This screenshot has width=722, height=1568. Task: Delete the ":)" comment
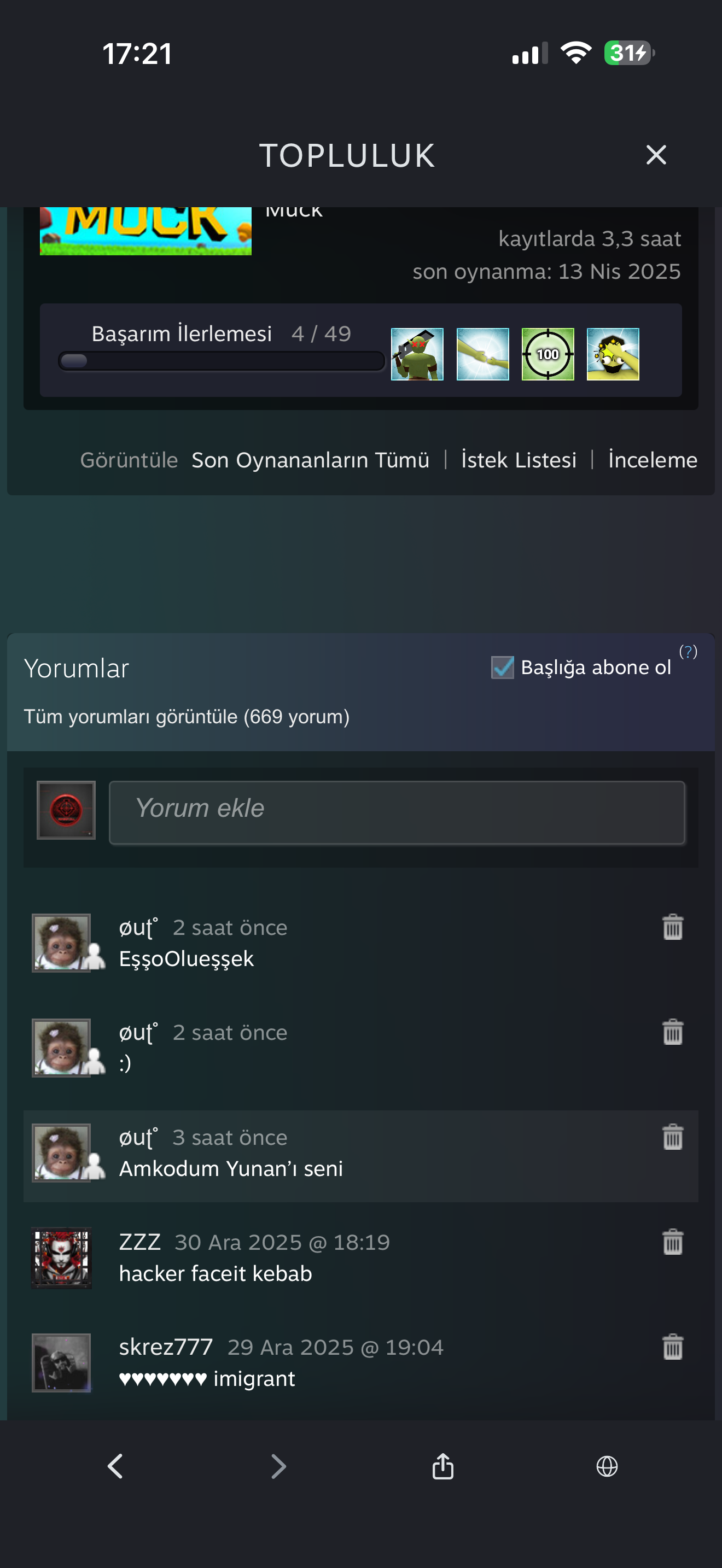[x=672, y=1032]
